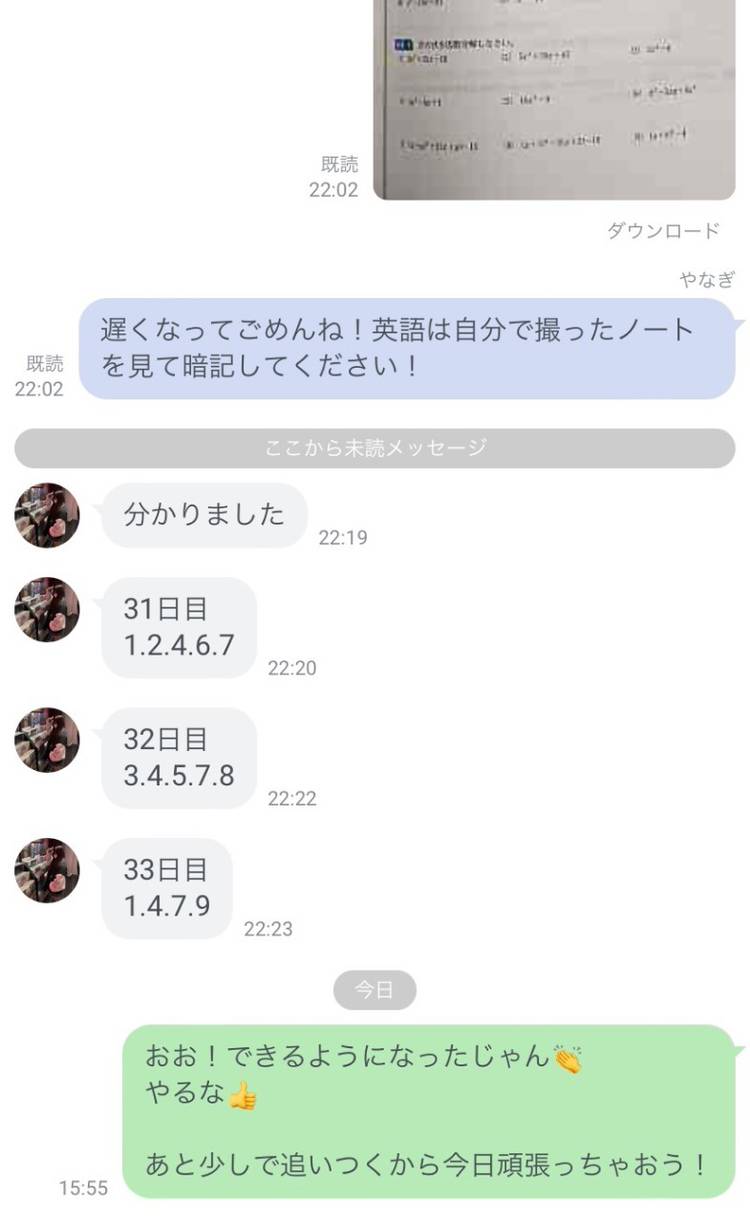
Task: Open the sender's avatar by the 33日目 message
Action: pos(47,870)
